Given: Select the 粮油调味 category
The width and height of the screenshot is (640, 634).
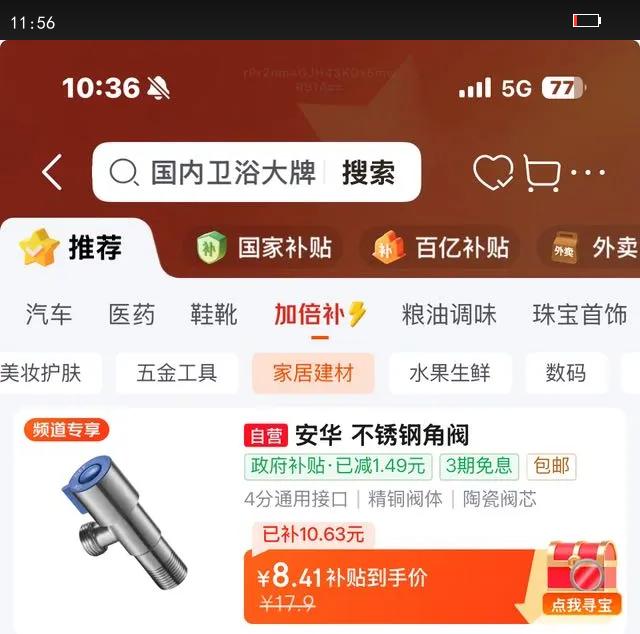Looking at the screenshot, I should click(x=449, y=314).
